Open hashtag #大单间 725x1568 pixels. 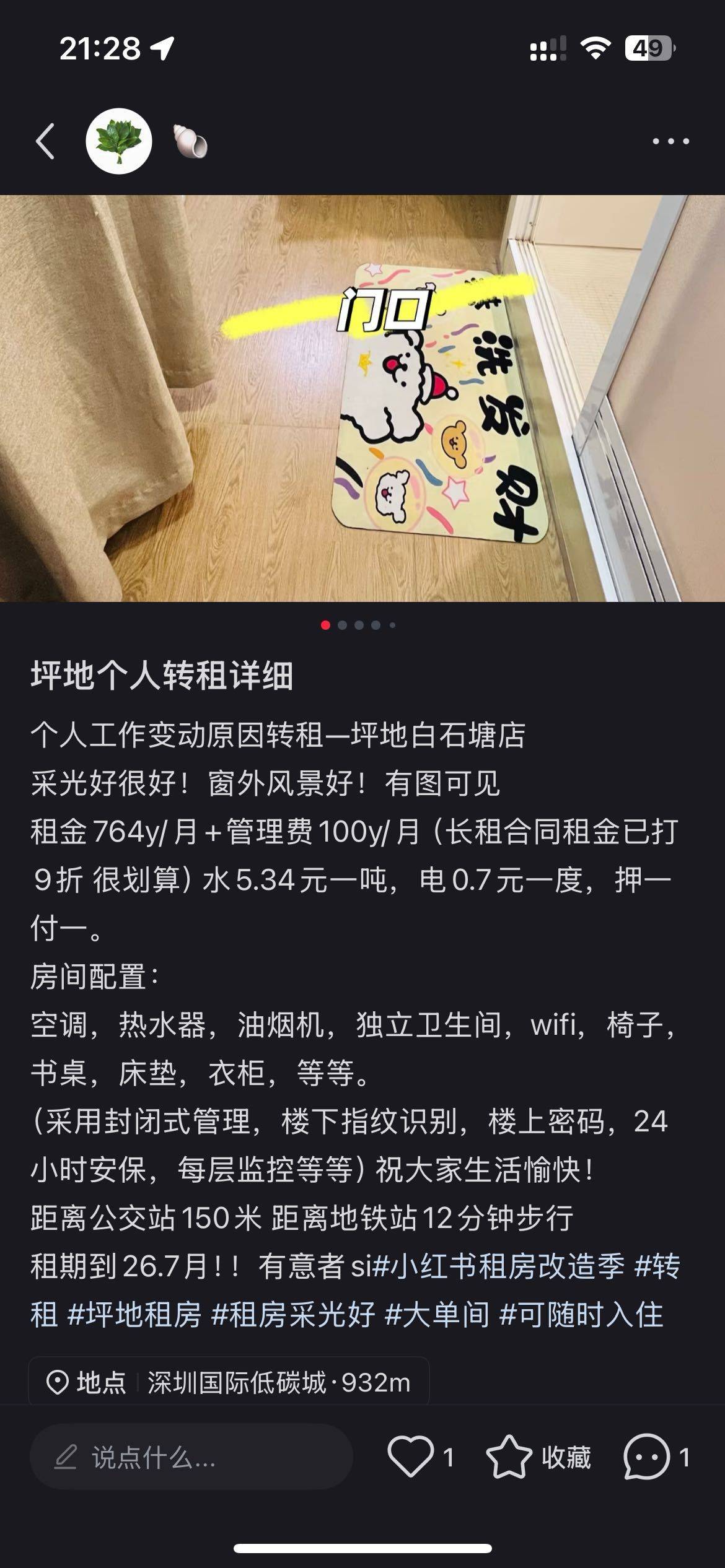(x=437, y=1314)
